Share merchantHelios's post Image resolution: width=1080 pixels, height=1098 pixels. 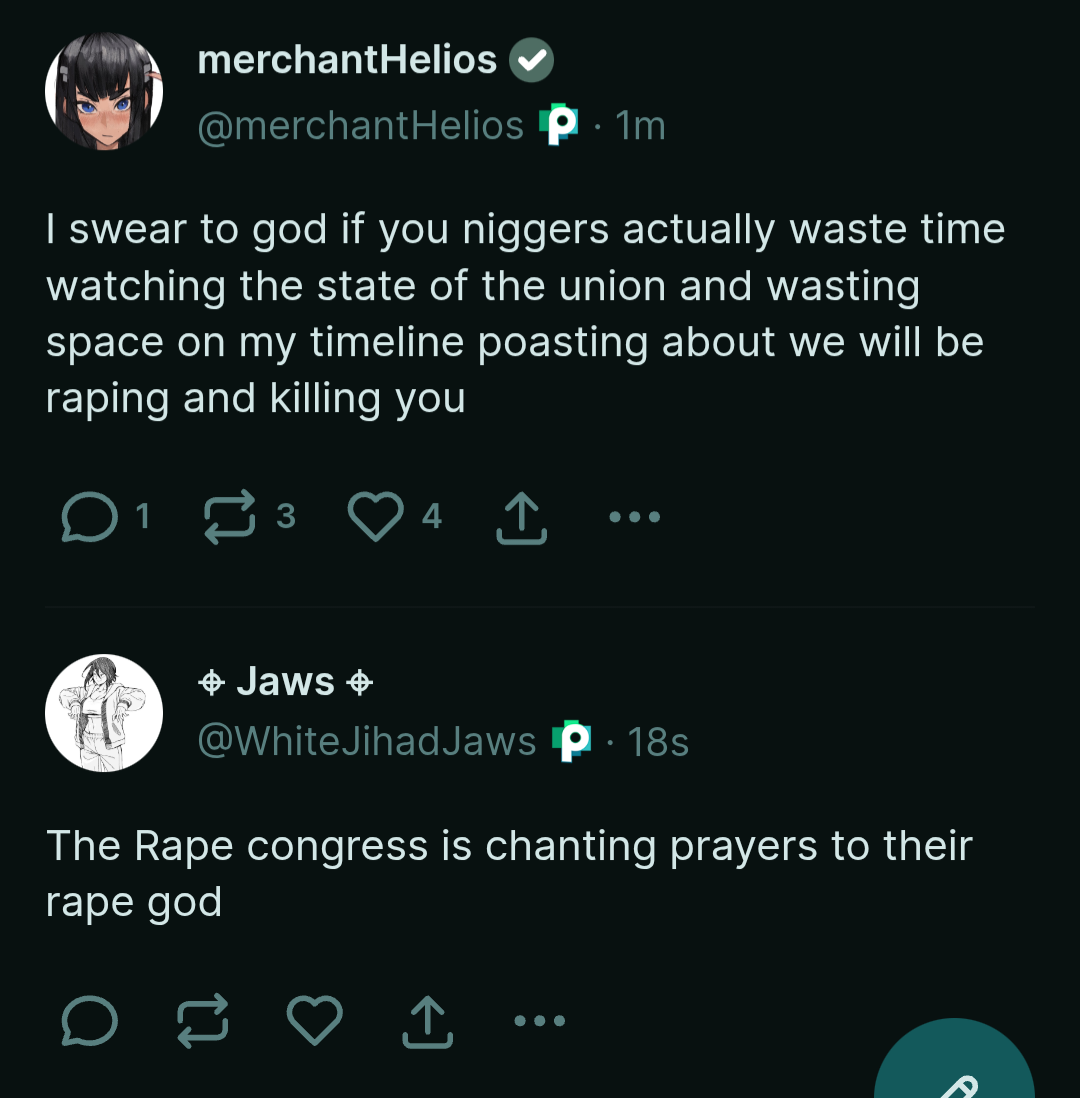[x=521, y=519]
